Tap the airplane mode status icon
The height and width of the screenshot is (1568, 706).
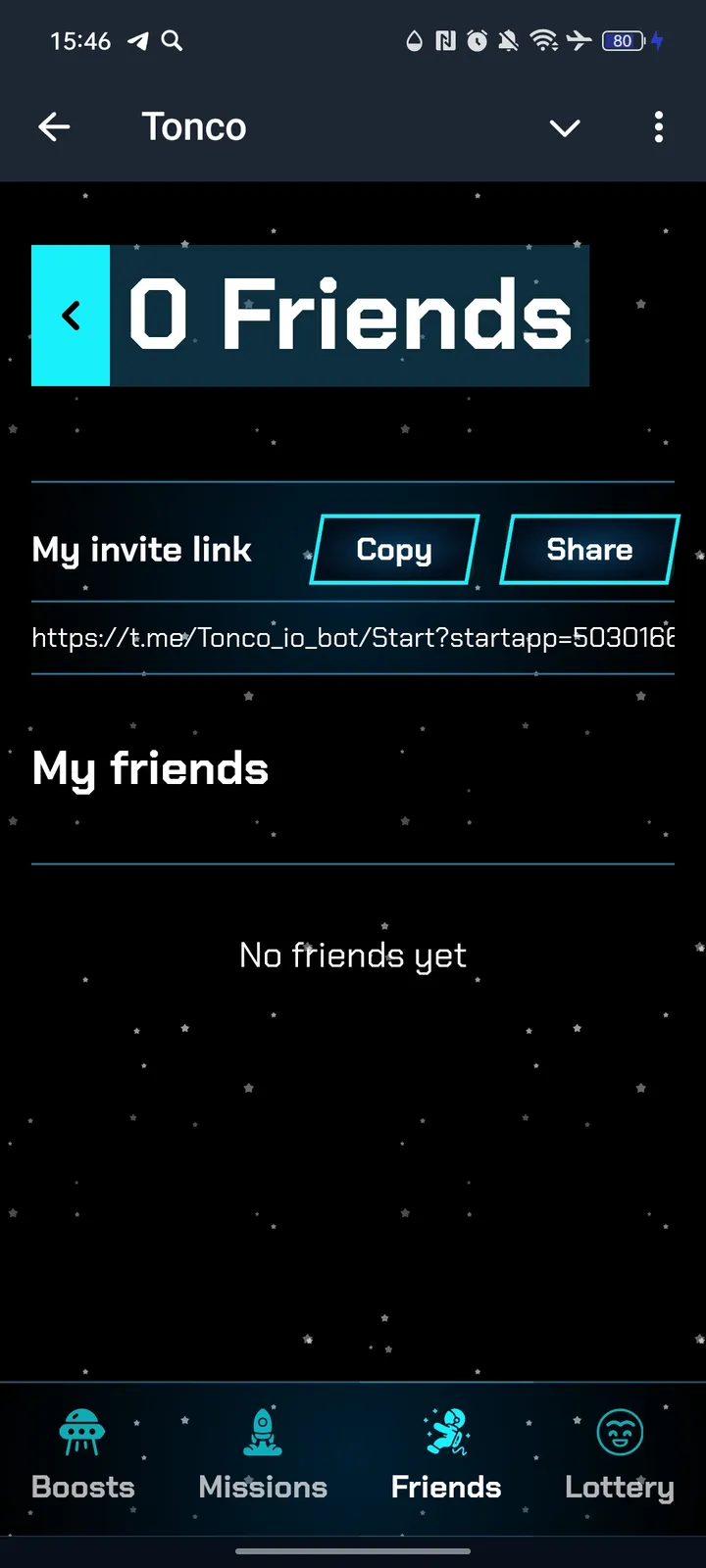click(579, 41)
